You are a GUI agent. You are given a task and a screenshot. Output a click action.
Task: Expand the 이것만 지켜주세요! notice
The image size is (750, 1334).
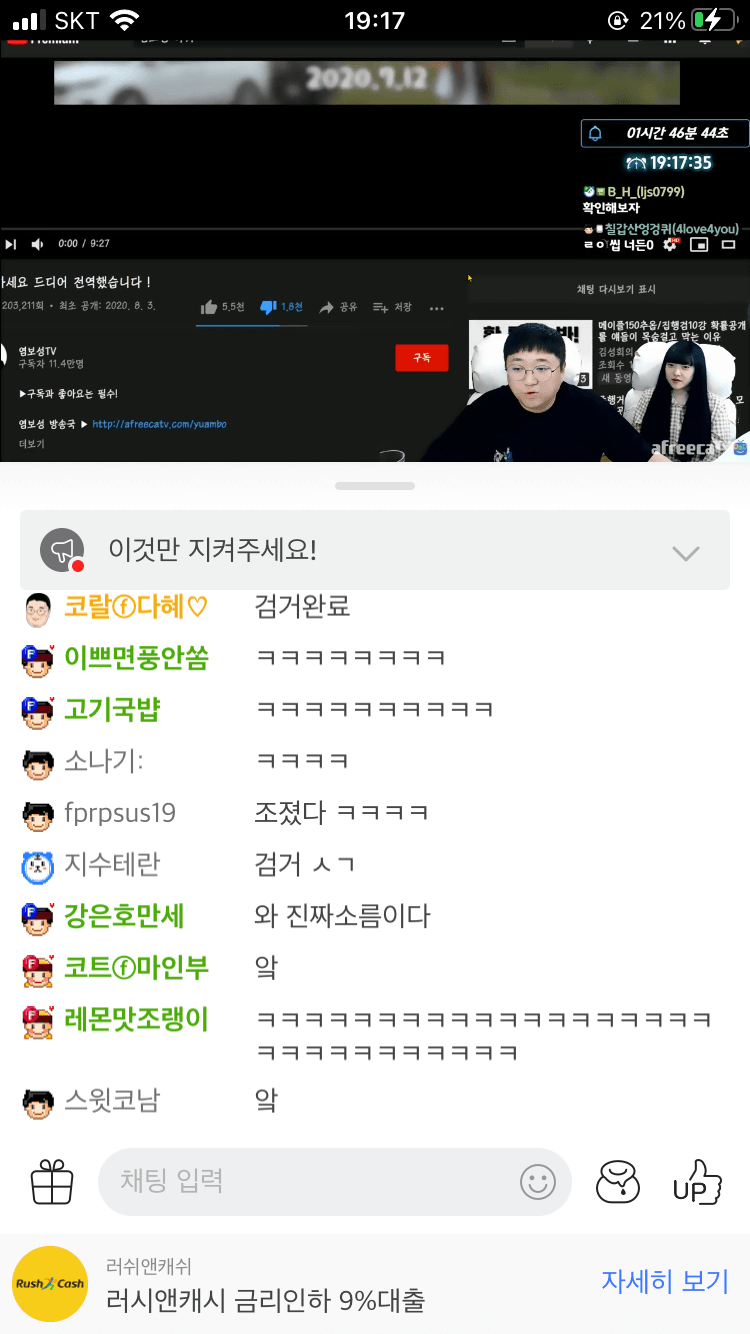(x=685, y=552)
